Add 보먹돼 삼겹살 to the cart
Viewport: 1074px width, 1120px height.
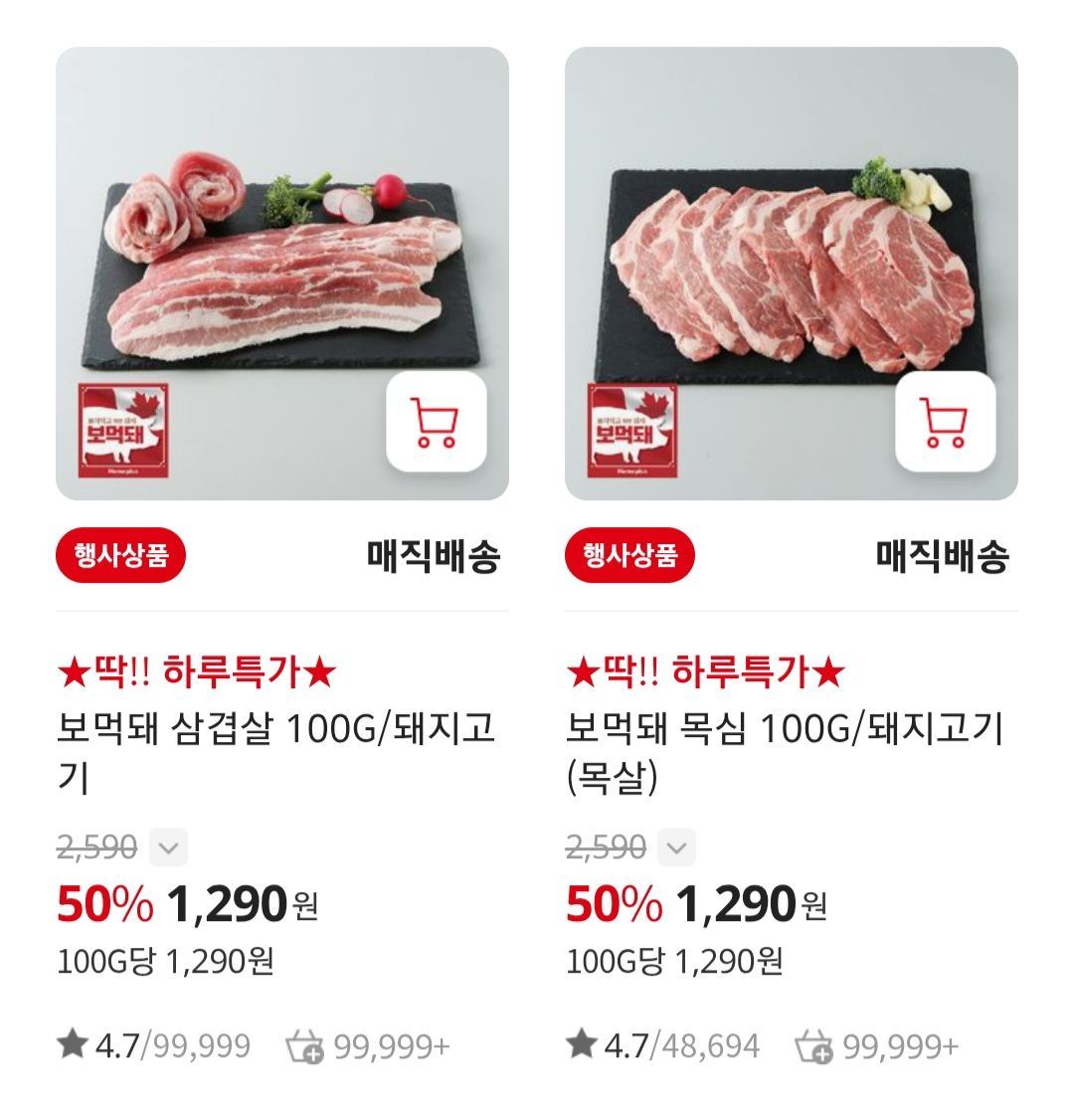tap(436, 422)
